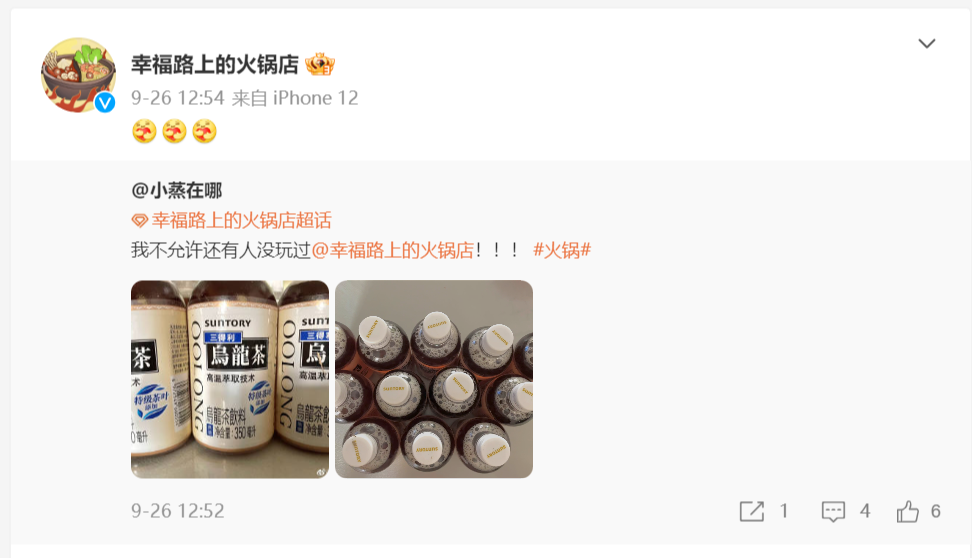Image resolution: width=972 pixels, height=558 pixels.
Task: Open the @幸福路上的火锅店 mention in the post
Action: (392, 250)
